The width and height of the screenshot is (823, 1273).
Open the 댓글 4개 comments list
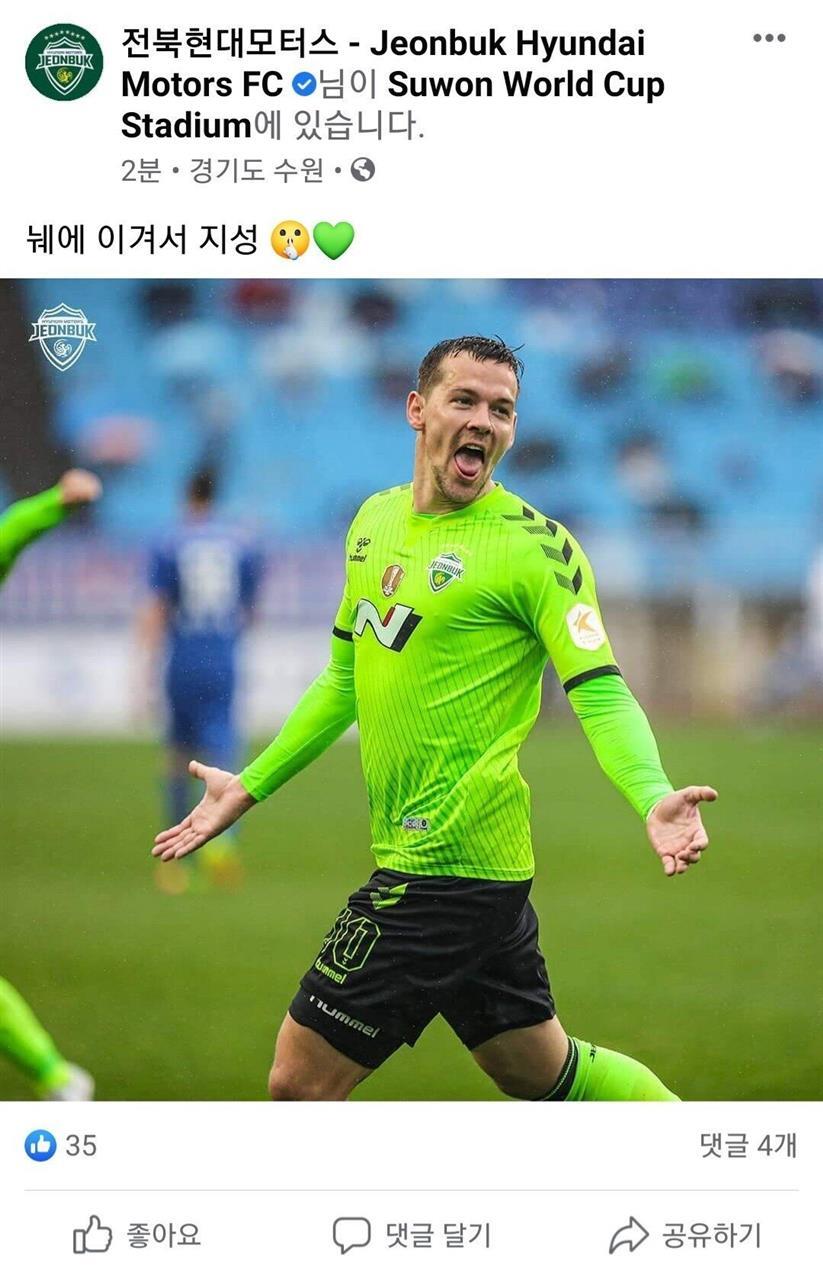[x=747, y=1145]
